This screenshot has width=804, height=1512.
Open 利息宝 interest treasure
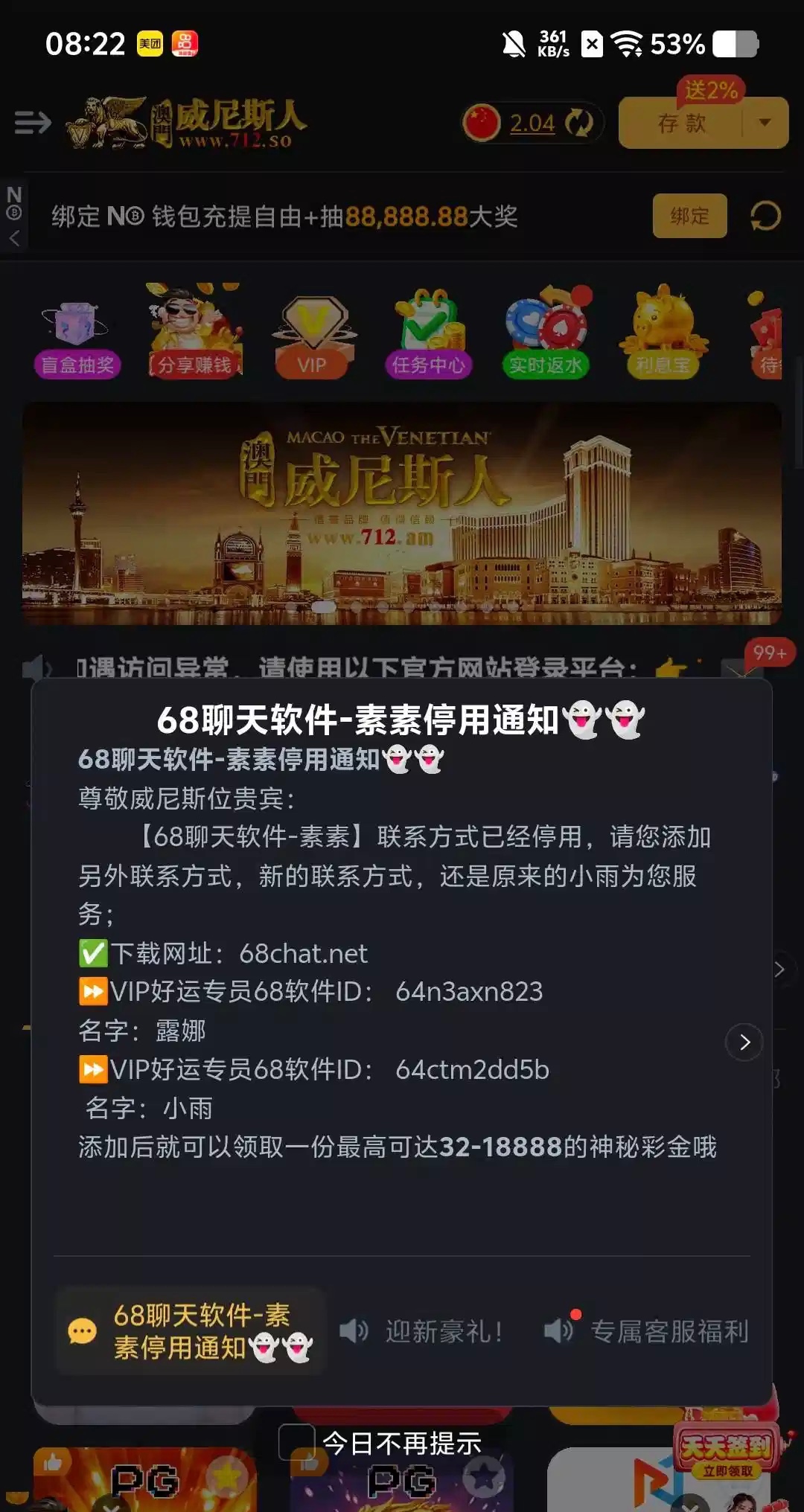(x=663, y=336)
